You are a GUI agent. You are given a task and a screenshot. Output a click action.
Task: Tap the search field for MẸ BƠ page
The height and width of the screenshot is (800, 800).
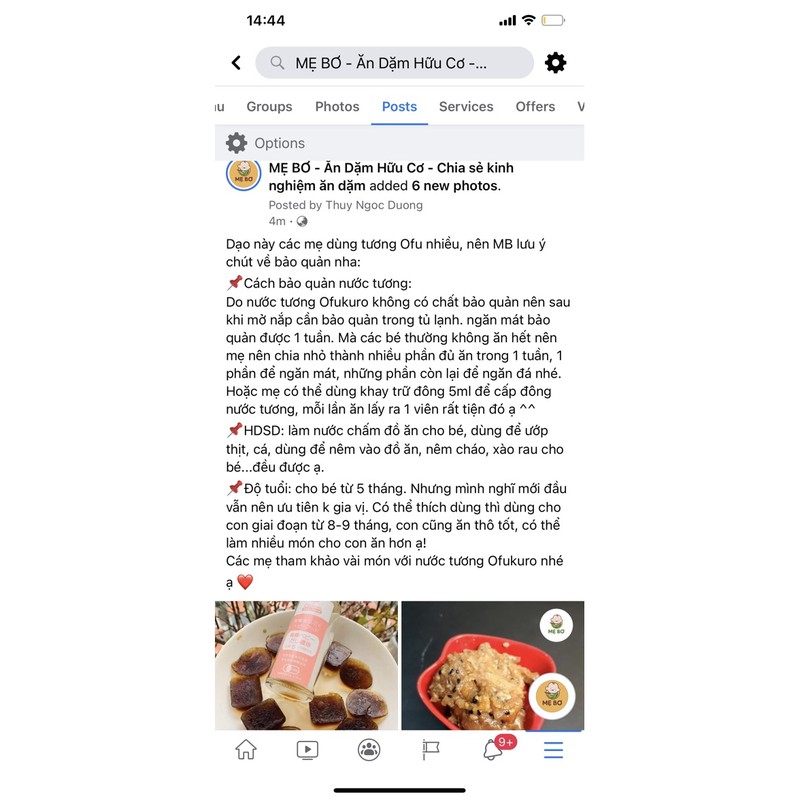394,63
